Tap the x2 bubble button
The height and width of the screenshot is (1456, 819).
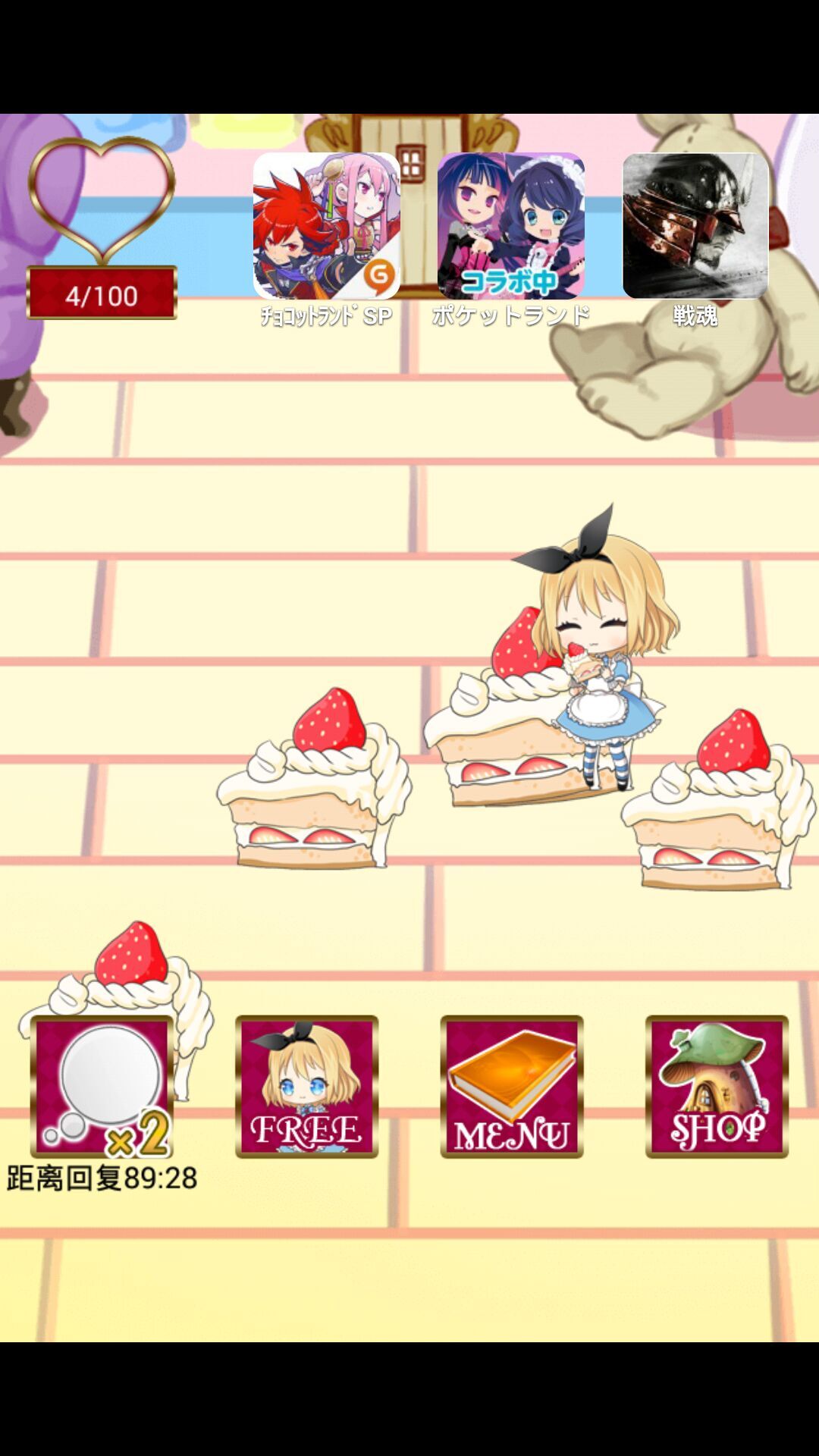coord(102,1086)
